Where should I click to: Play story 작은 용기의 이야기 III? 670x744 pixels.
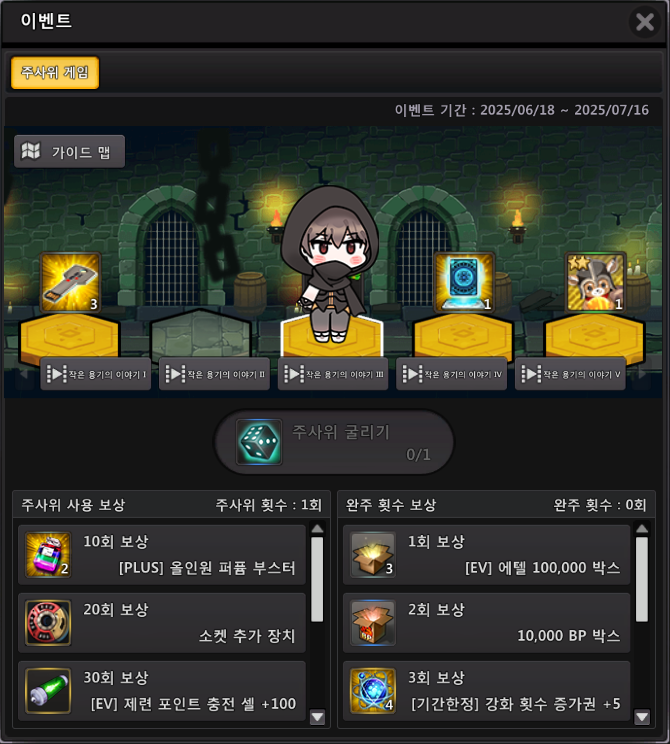pyautogui.click(x=334, y=374)
